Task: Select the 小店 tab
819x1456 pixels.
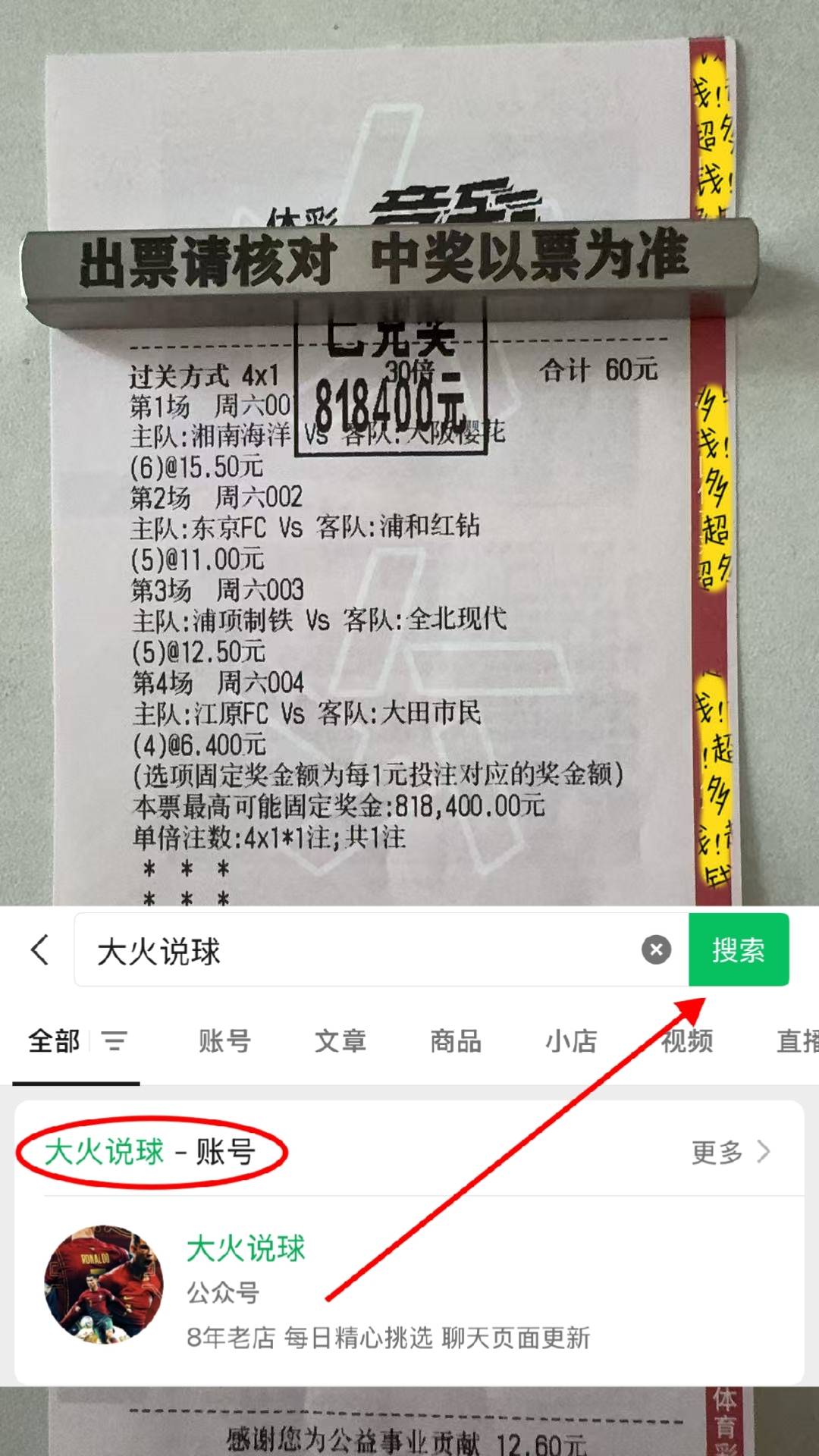Action: point(572,1041)
